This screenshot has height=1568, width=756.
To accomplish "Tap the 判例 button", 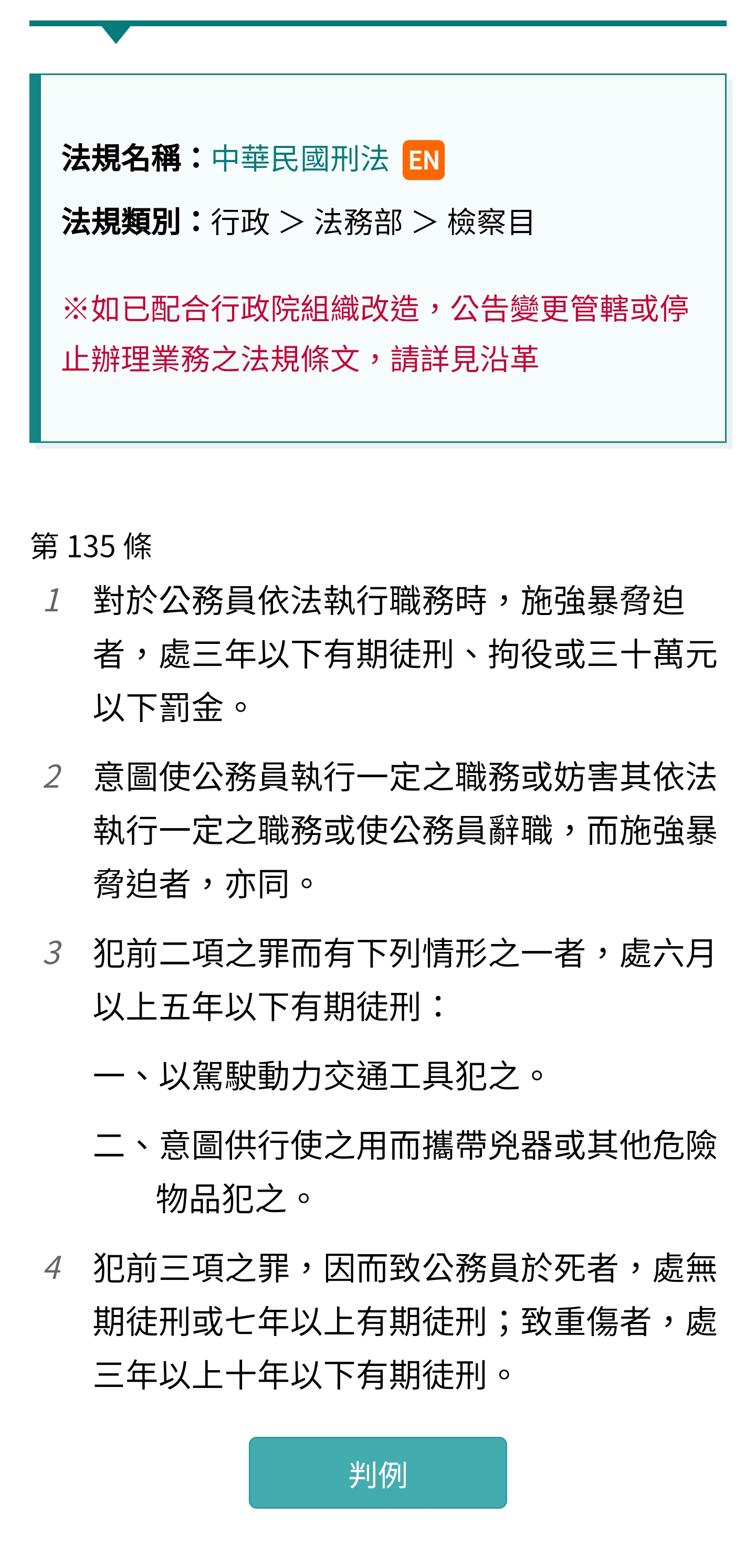I will click(377, 1472).
